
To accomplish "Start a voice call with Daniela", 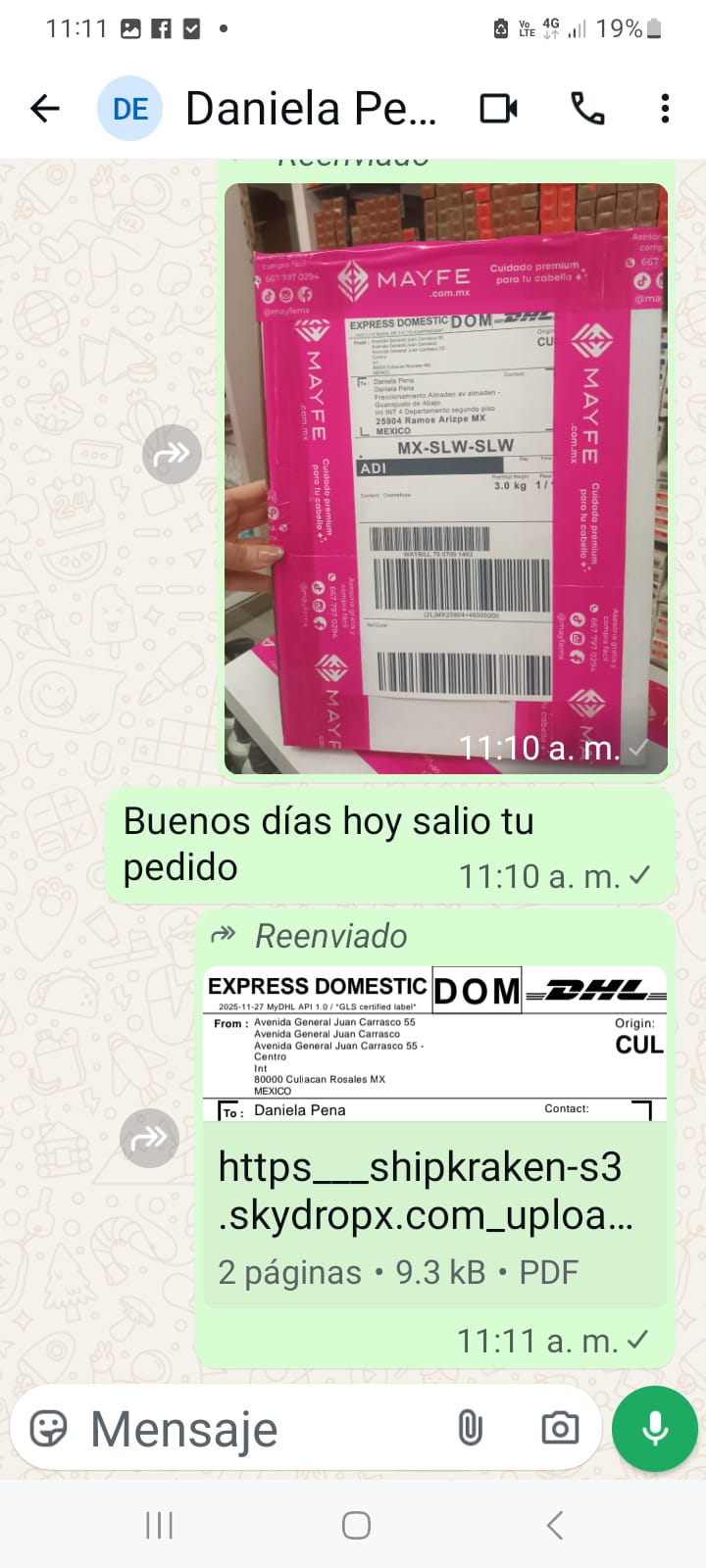I will 587,109.
